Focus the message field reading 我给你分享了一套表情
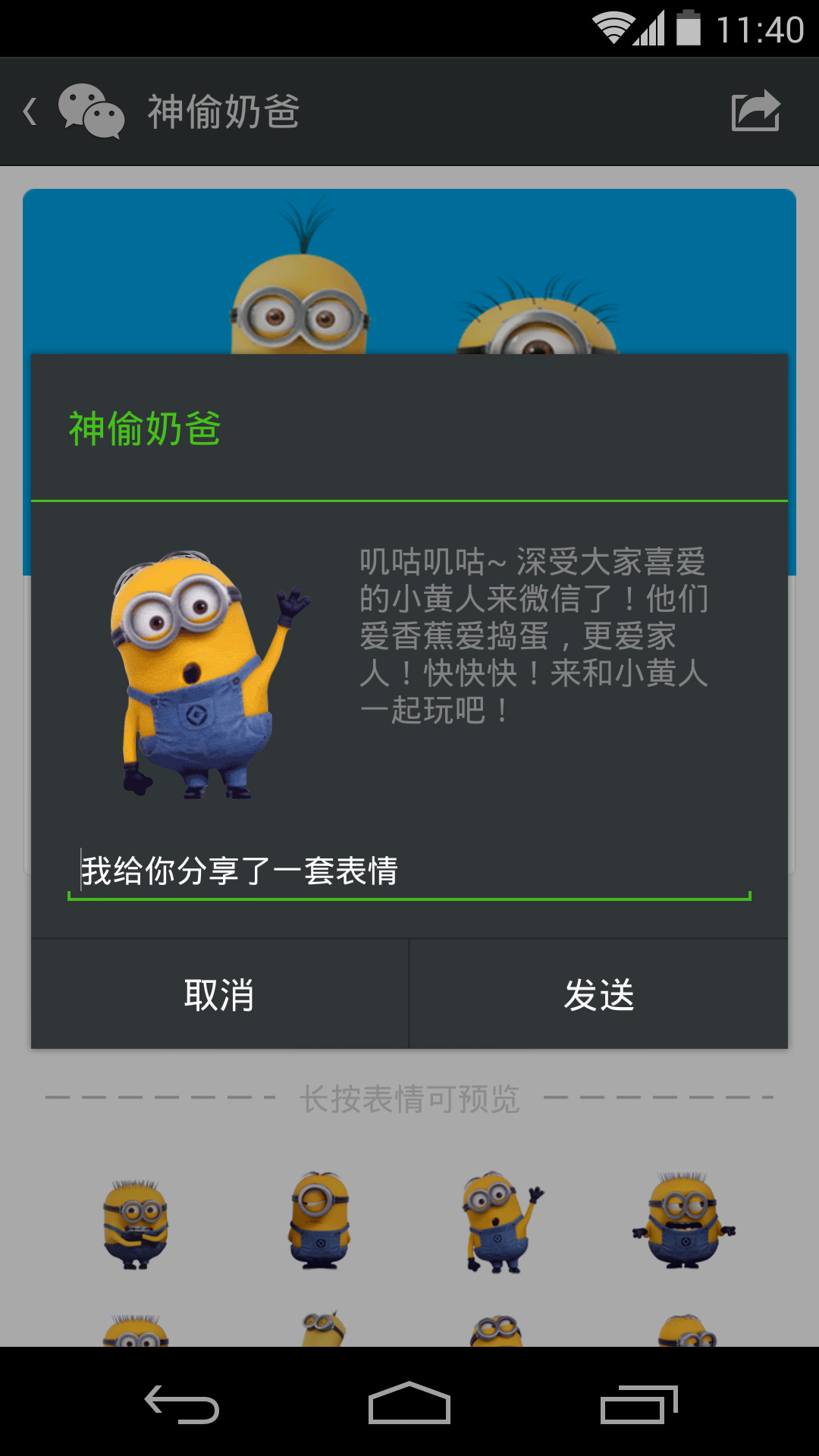Screen dimensions: 819x1456 coord(409,871)
